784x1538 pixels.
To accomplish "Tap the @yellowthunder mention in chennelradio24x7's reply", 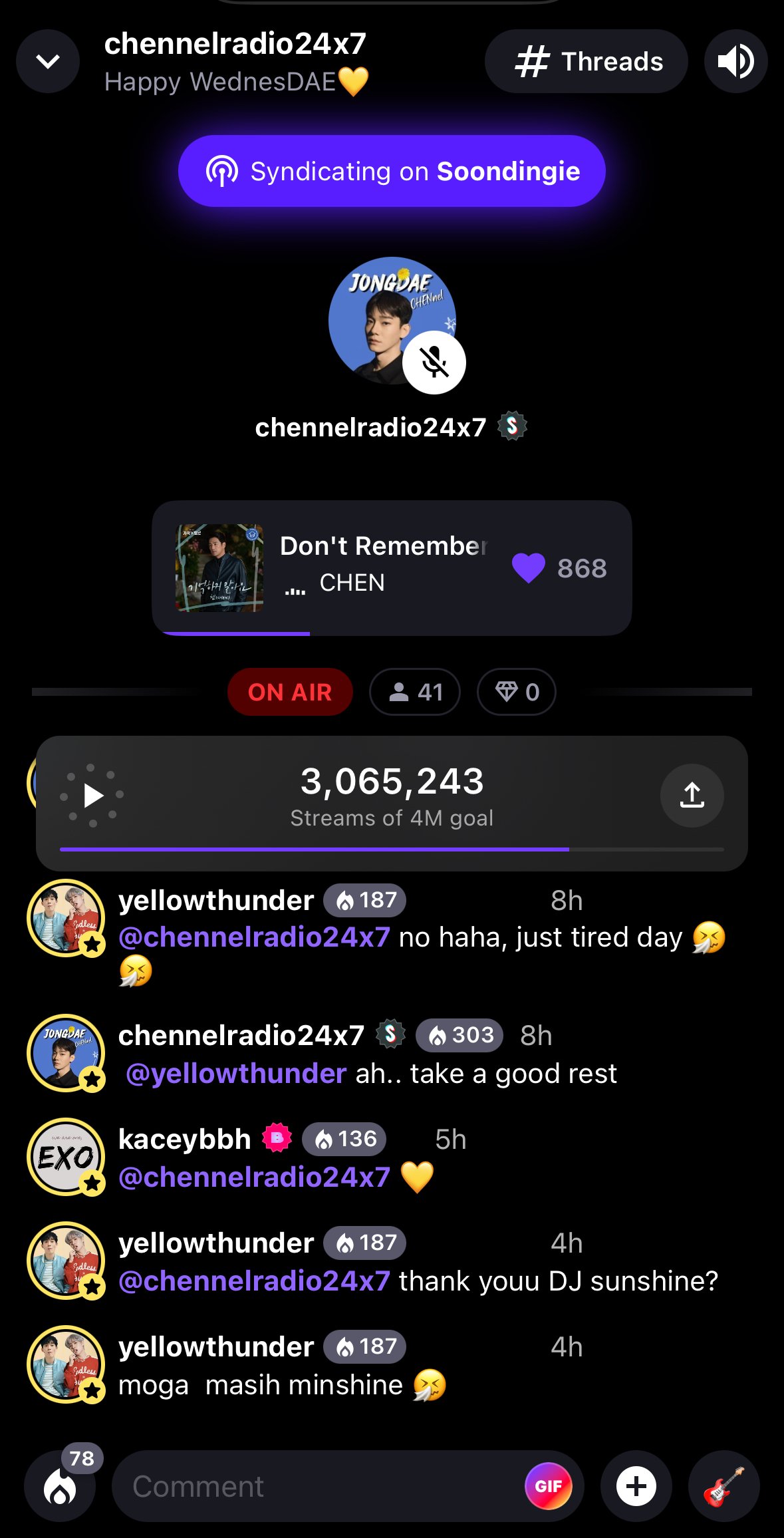I will pyautogui.click(x=236, y=1074).
